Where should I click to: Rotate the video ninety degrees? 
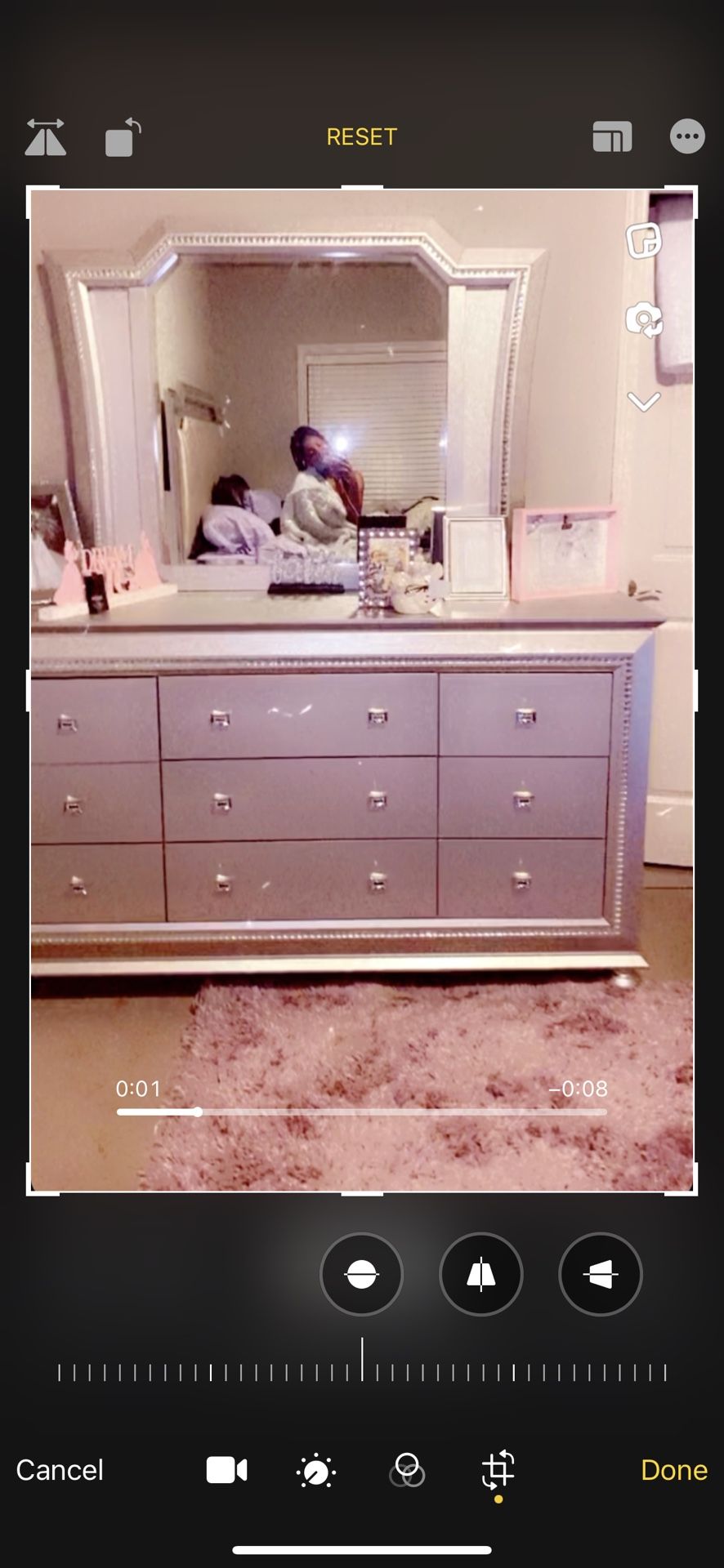click(123, 137)
